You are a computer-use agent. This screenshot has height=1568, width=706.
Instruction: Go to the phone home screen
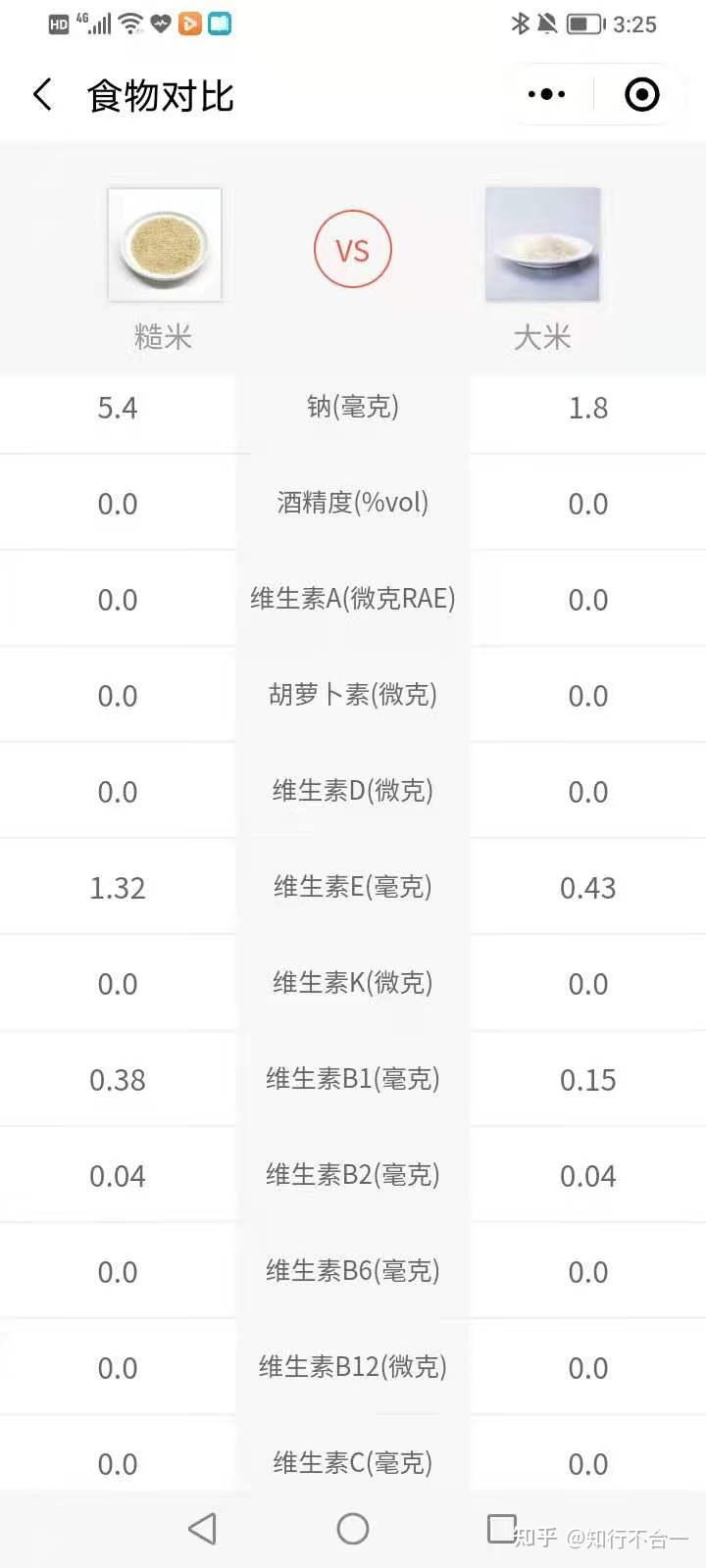coord(353,1528)
